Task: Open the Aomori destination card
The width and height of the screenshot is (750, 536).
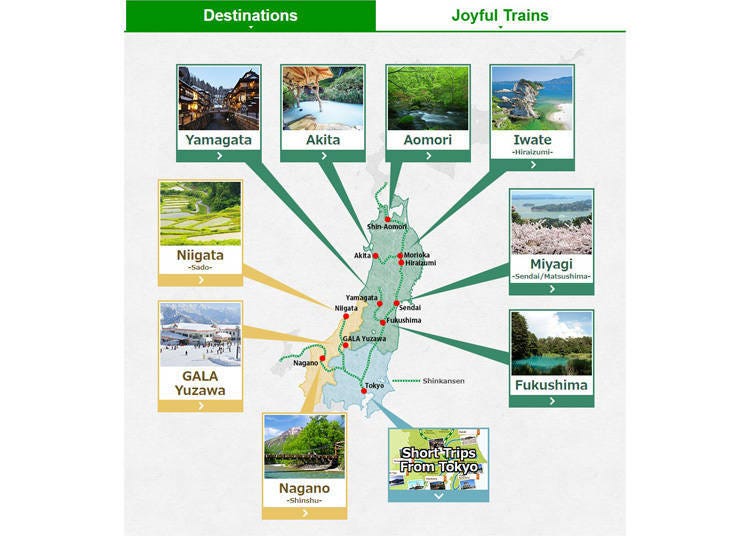Action: point(427,112)
